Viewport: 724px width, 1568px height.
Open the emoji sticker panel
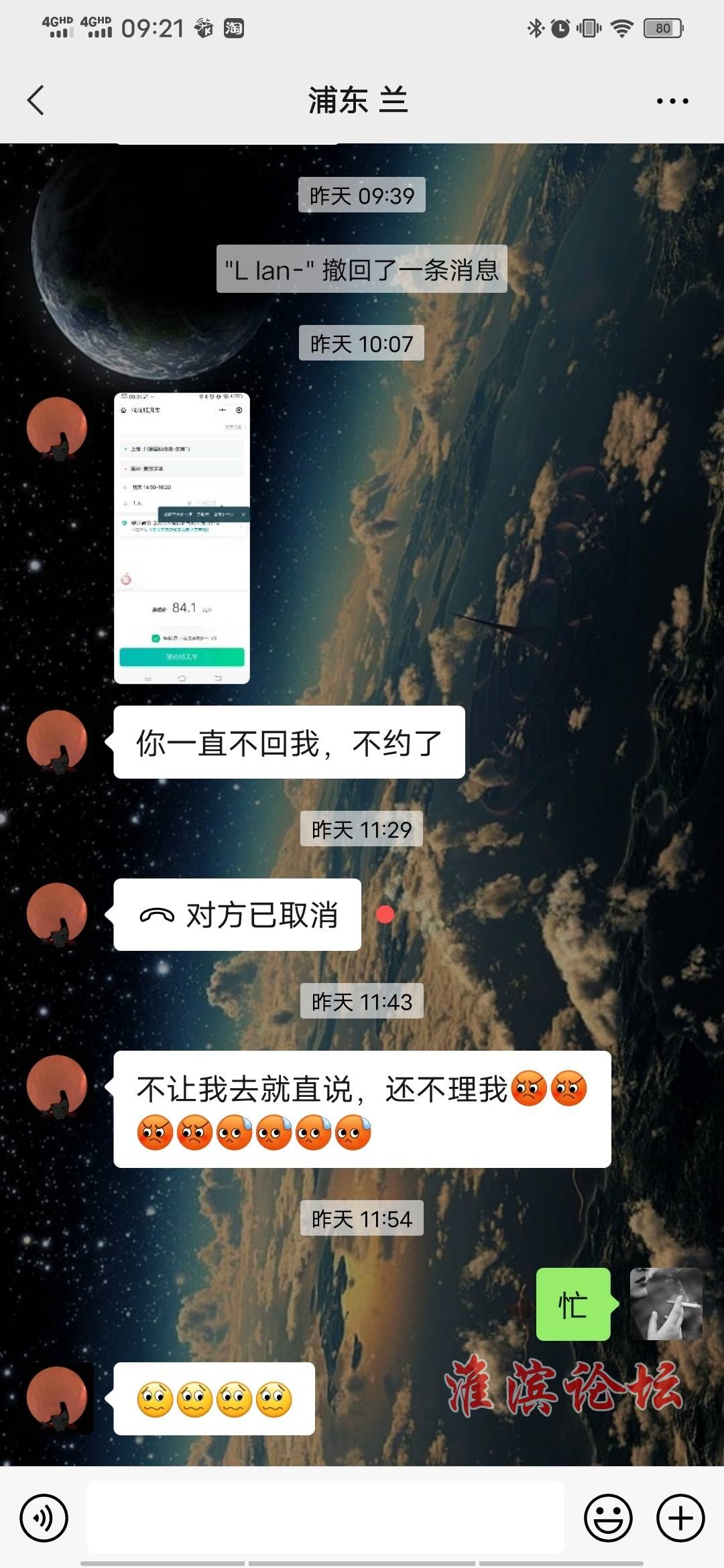[608, 1518]
